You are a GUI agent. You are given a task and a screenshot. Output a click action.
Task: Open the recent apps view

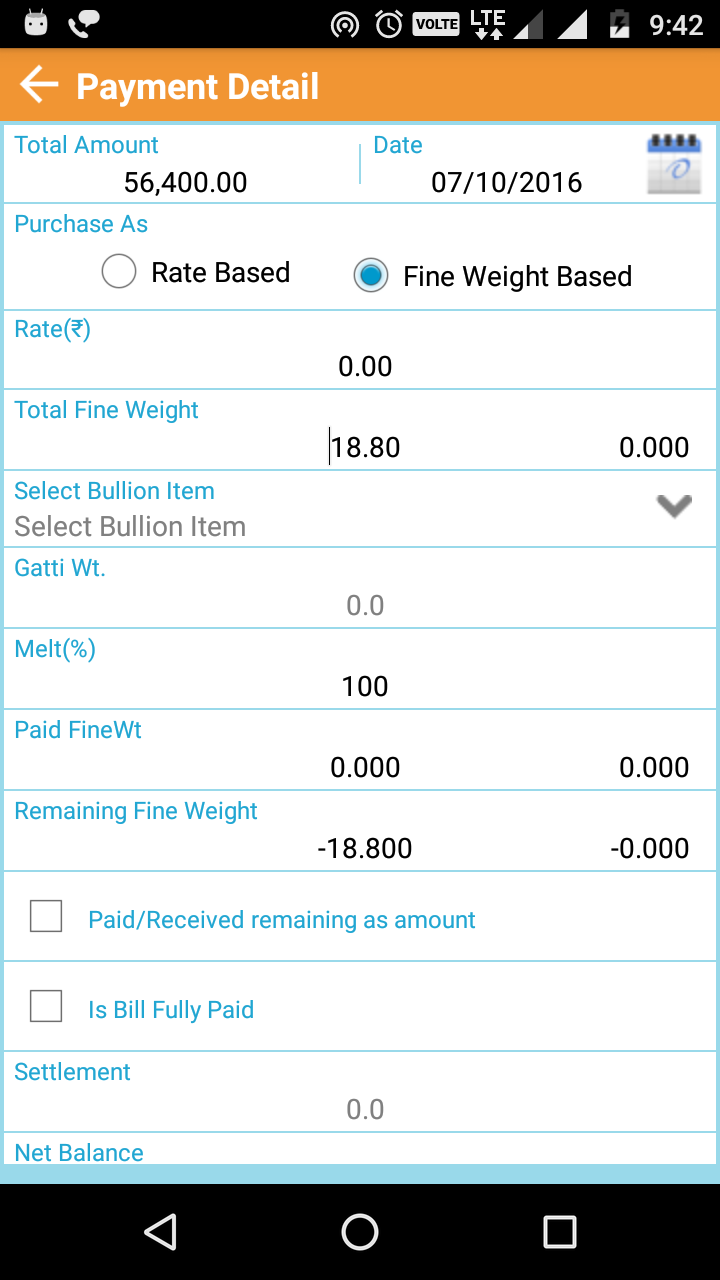pyautogui.click(x=559, y=1232)
